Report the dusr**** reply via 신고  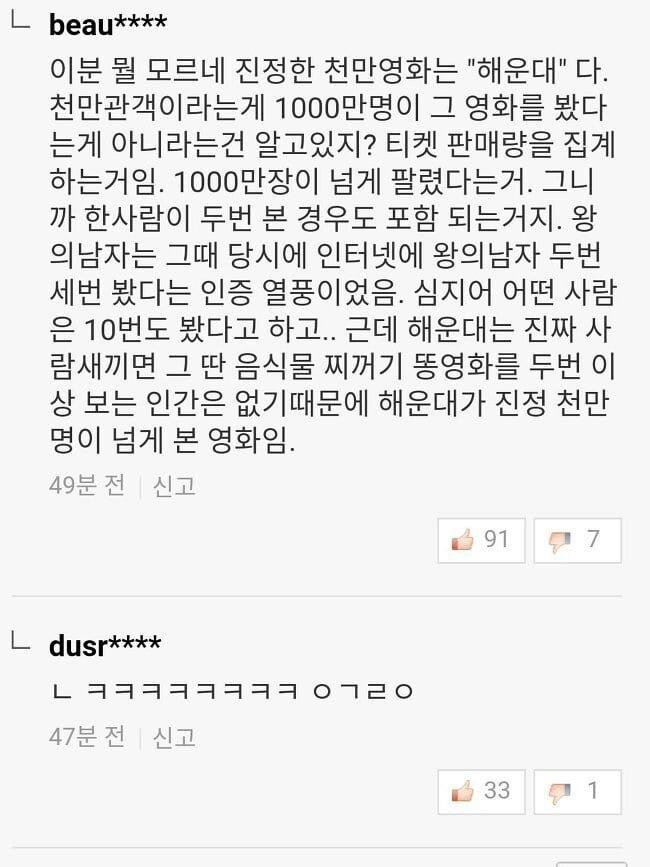tap(173, 737)
